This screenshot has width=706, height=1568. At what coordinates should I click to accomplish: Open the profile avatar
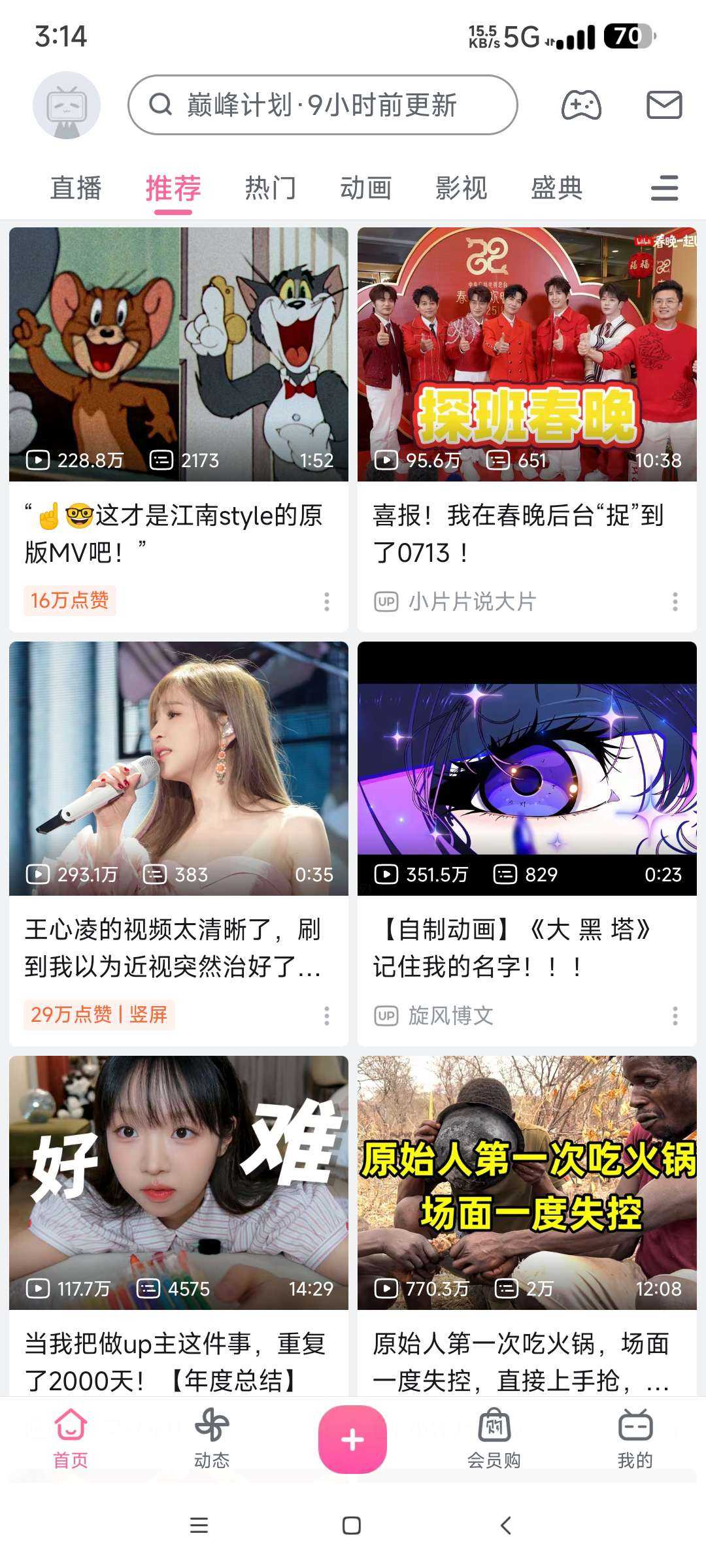pyautogui.click(x=67, y=105)
